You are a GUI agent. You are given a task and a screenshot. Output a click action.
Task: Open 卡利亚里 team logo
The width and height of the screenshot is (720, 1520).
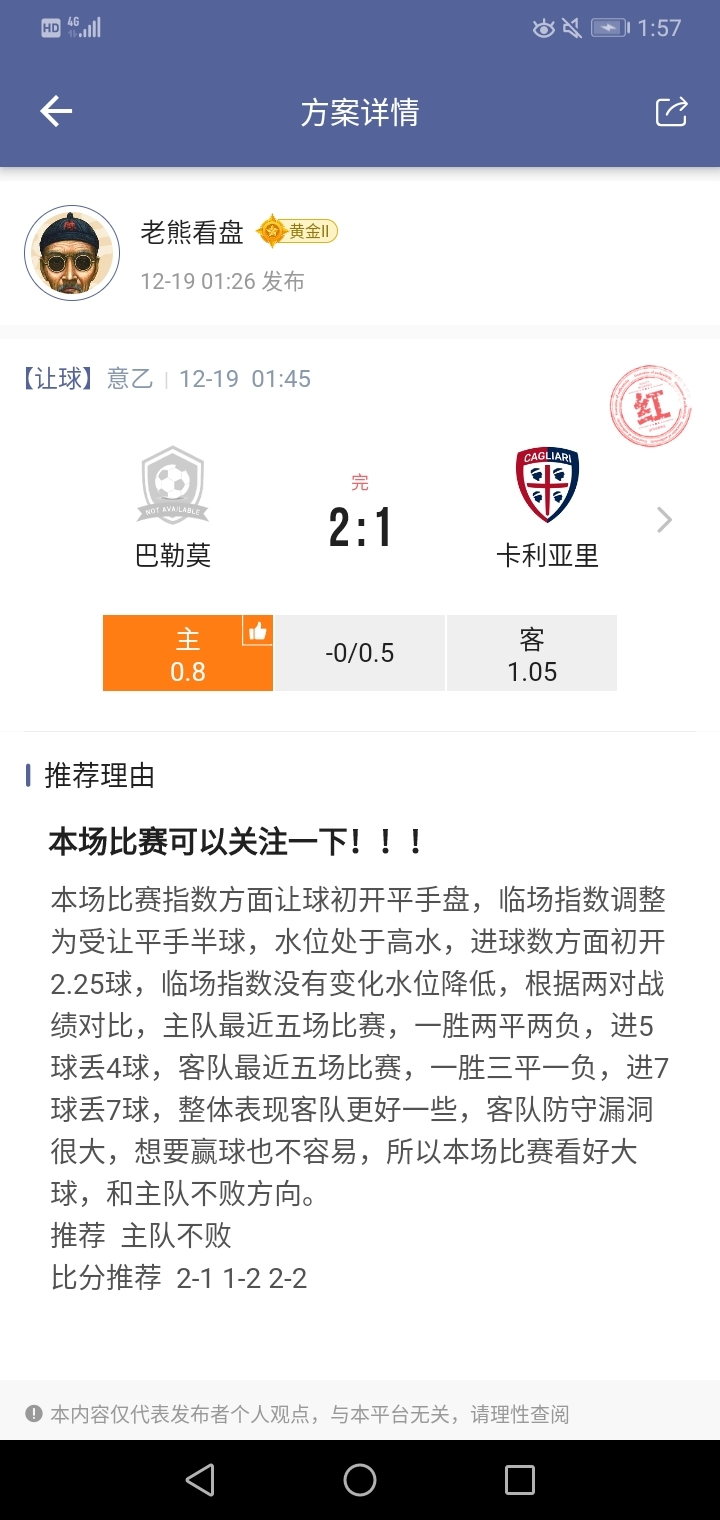[547, 486]
